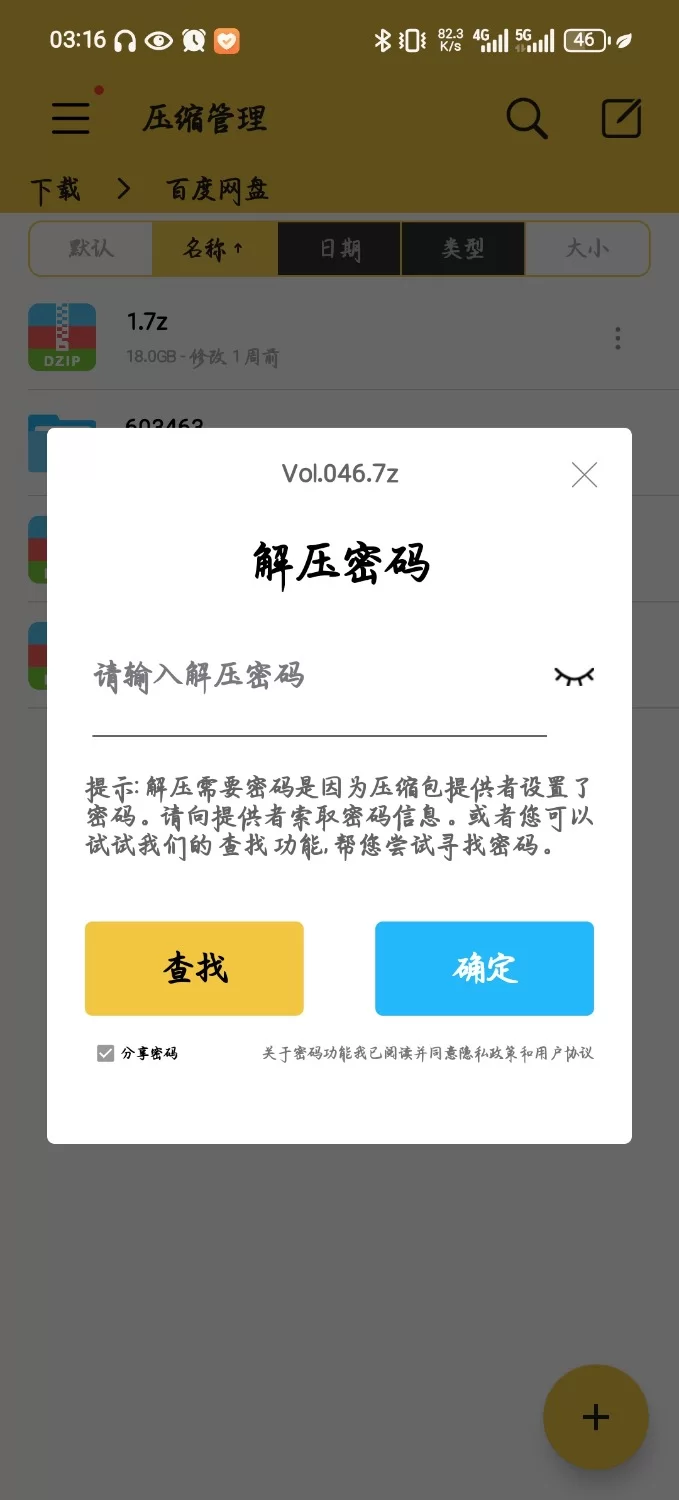Sort files by 名称
The height and width of the screenshot is (1500, 679).
coord(214,249)
